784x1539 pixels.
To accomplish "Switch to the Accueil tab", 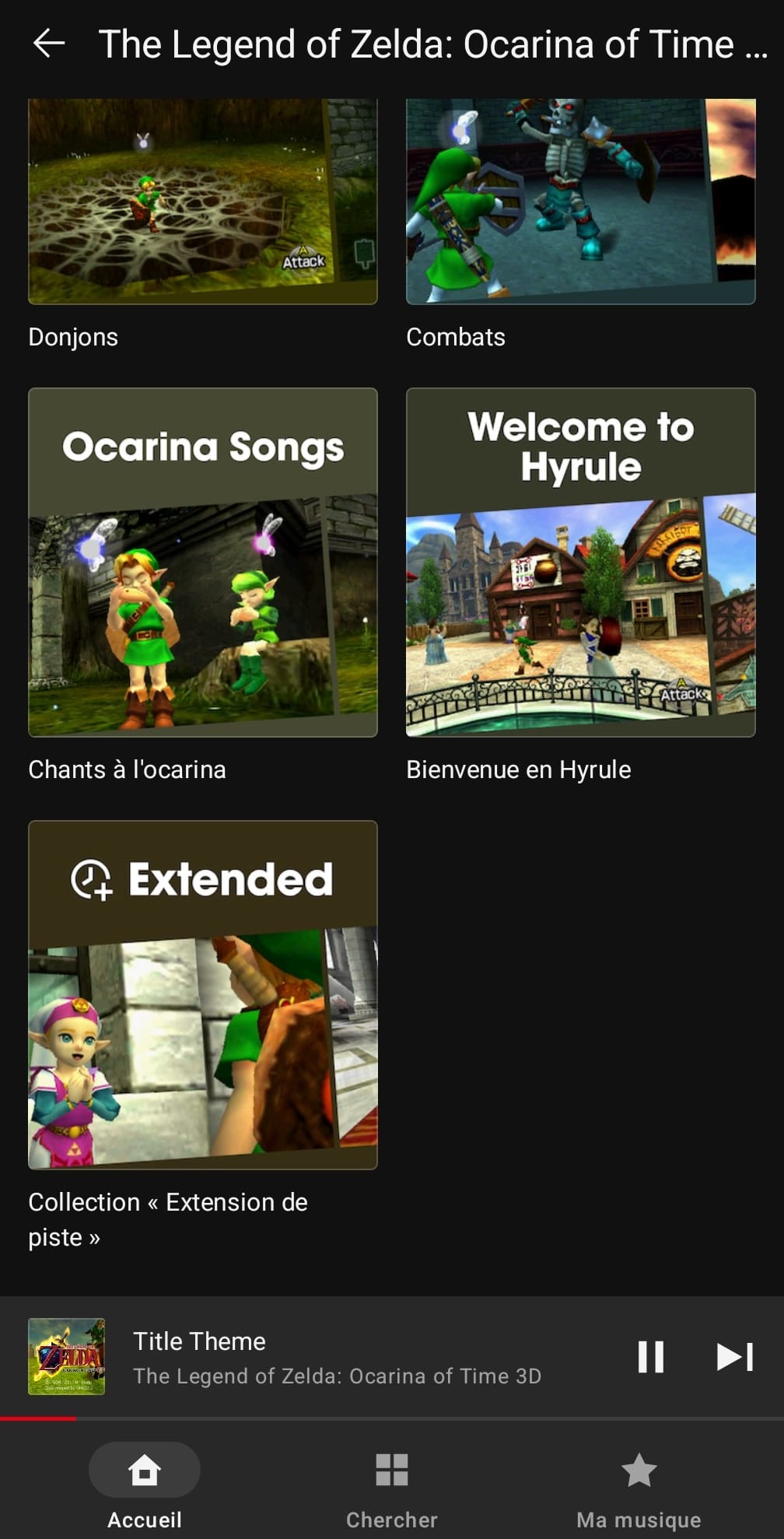I will coord(145,1486).
